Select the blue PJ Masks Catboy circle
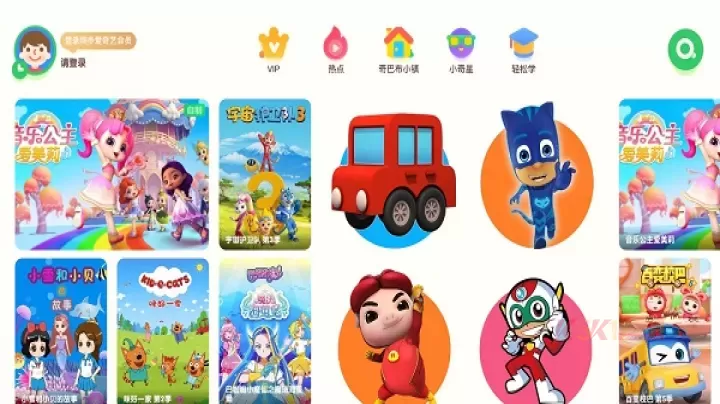720x404 pixels. click(537, 175)
